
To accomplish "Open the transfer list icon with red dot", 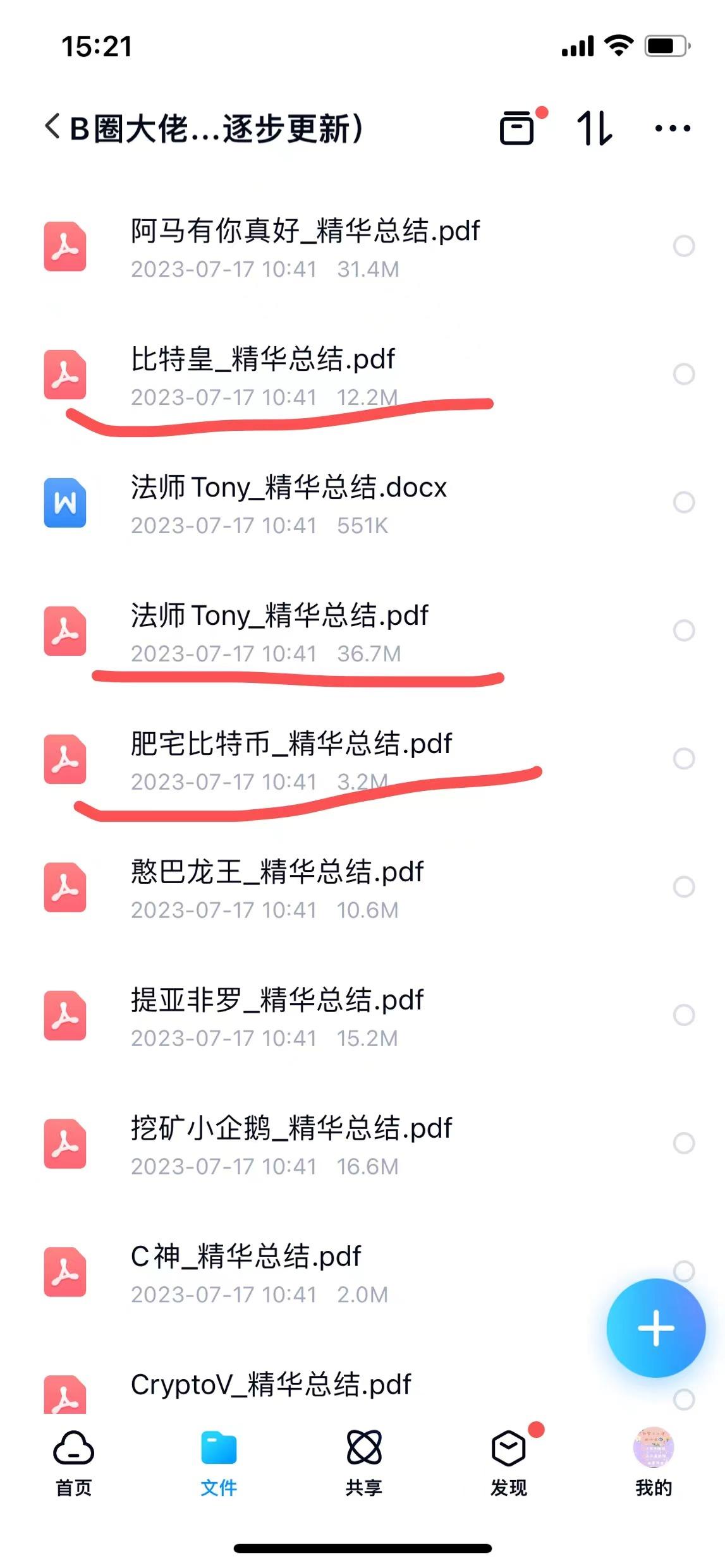I will point(516,126).
